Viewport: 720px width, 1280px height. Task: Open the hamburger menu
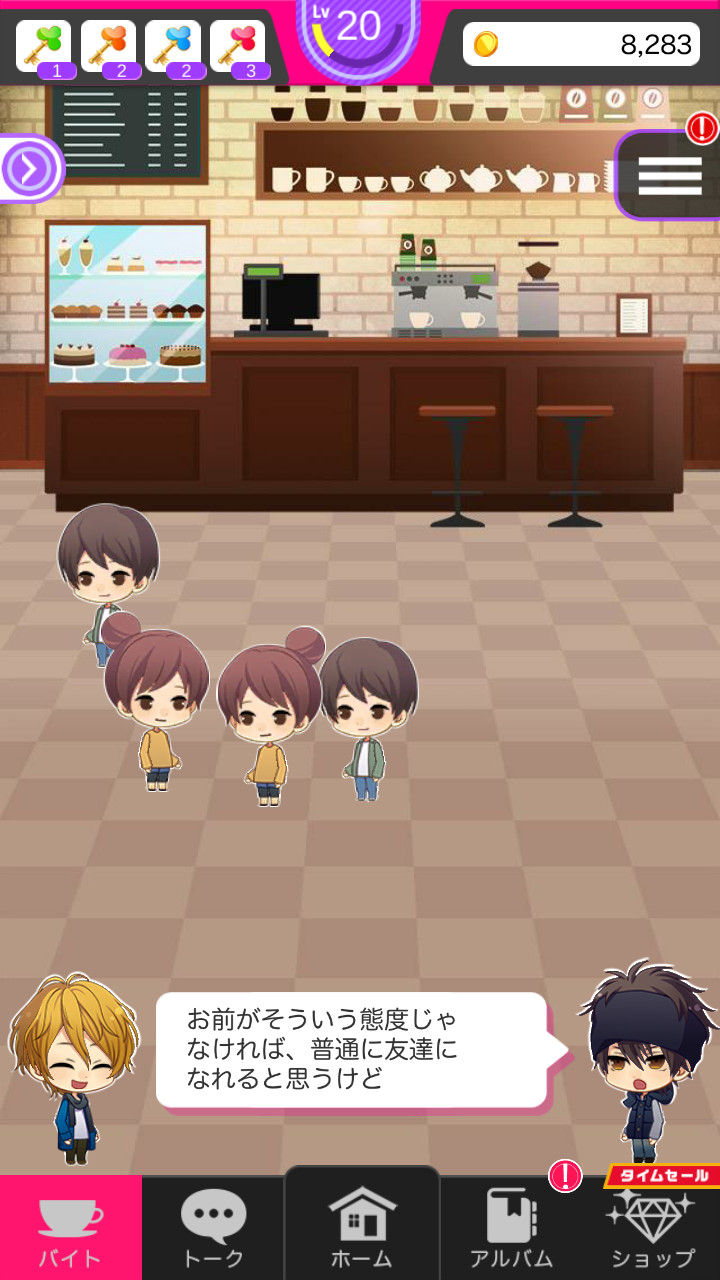coord(669,176)
